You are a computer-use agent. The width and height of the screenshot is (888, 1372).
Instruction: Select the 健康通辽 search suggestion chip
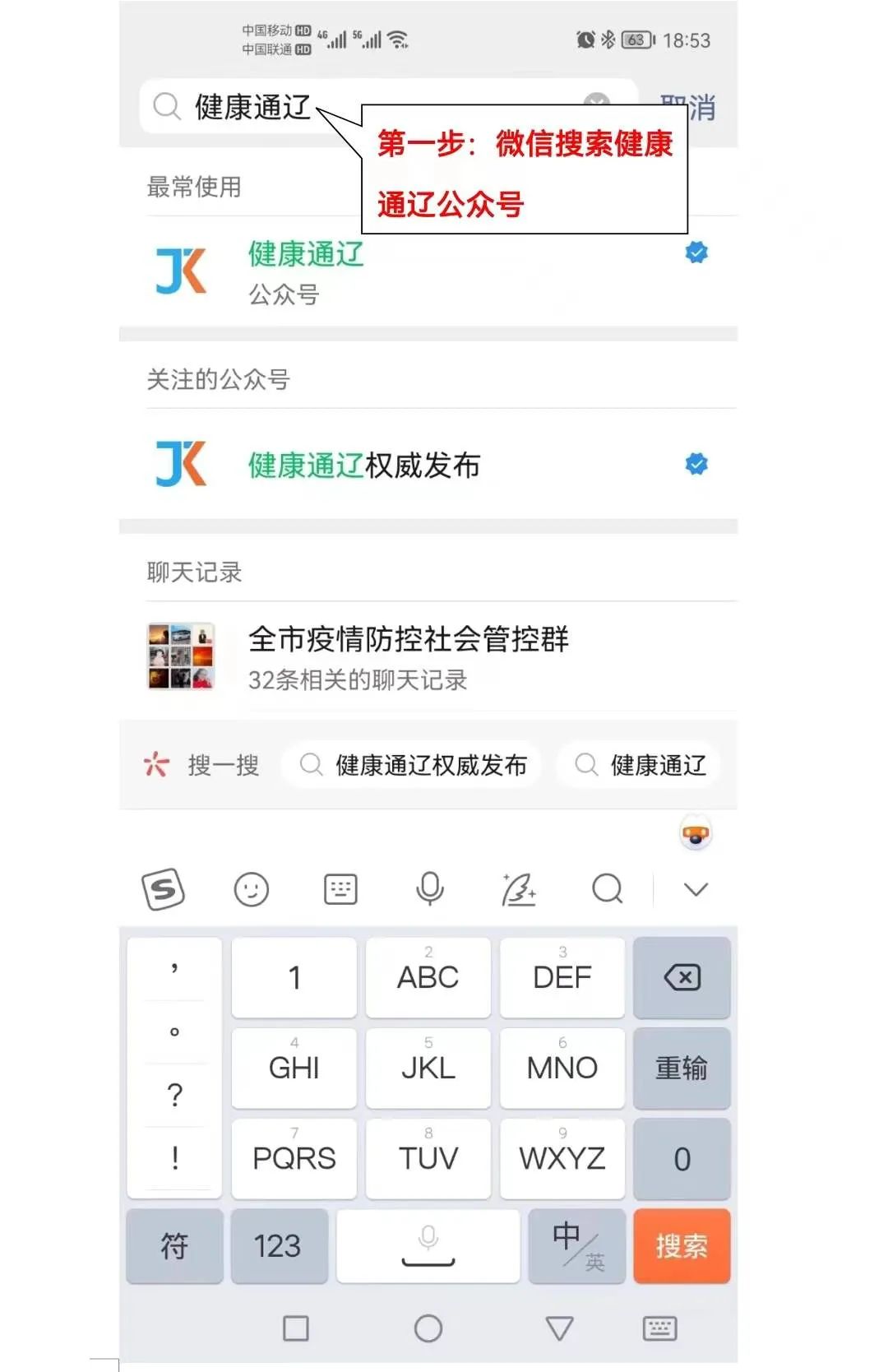click(640, 766)
